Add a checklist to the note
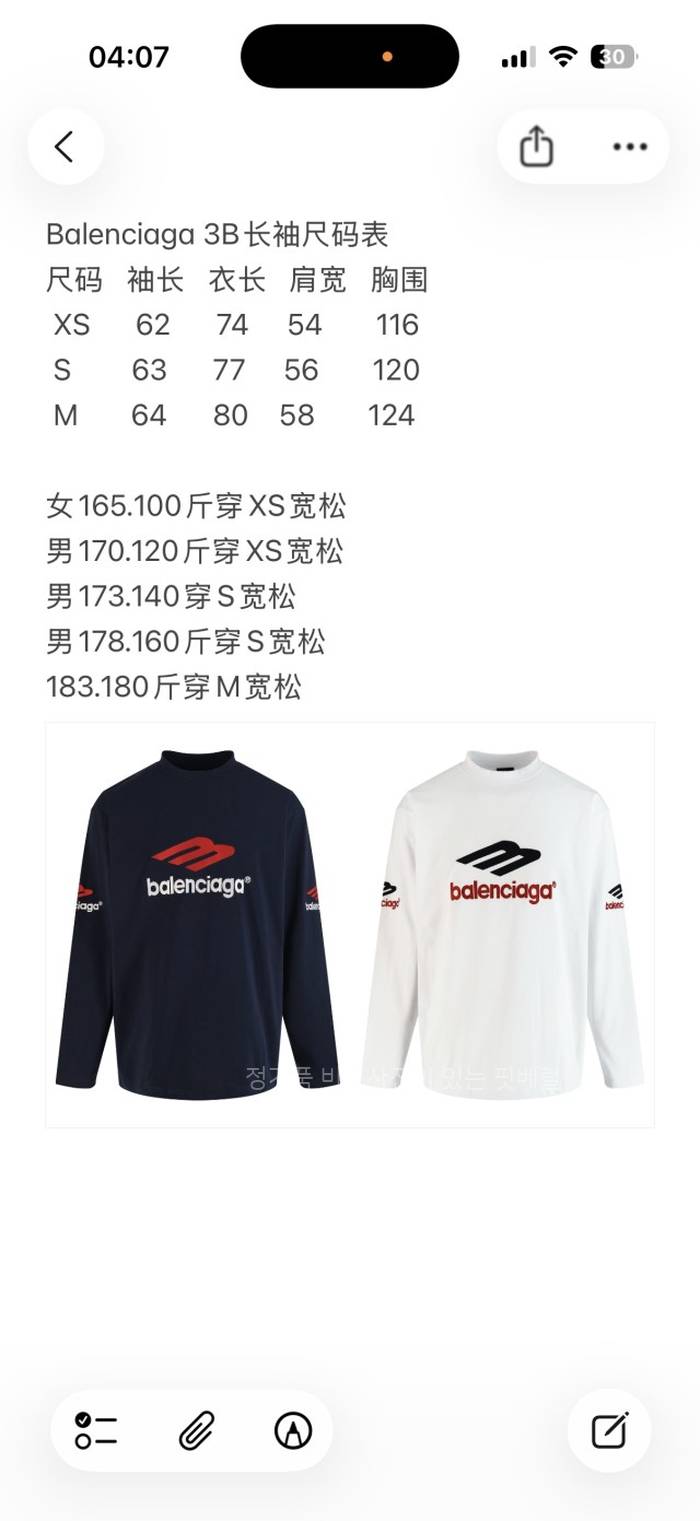 pyautogui.click(x=96, y=1431)
